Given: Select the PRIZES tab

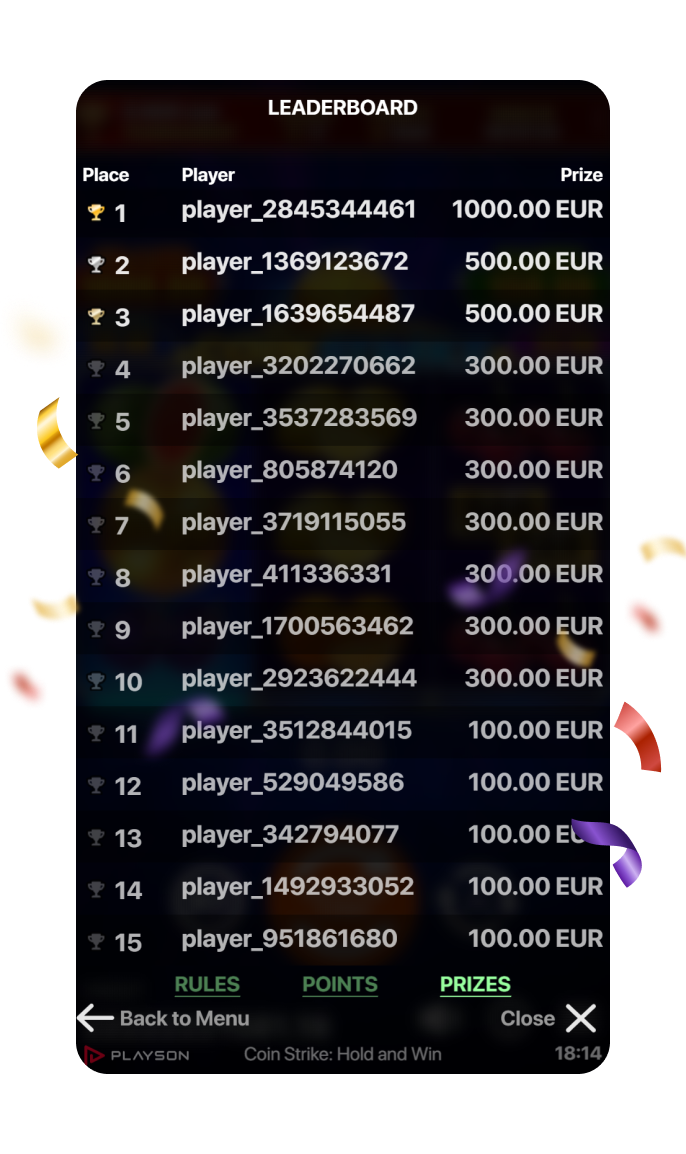Looking at the screenshot, I should click(x=475, y=984).
